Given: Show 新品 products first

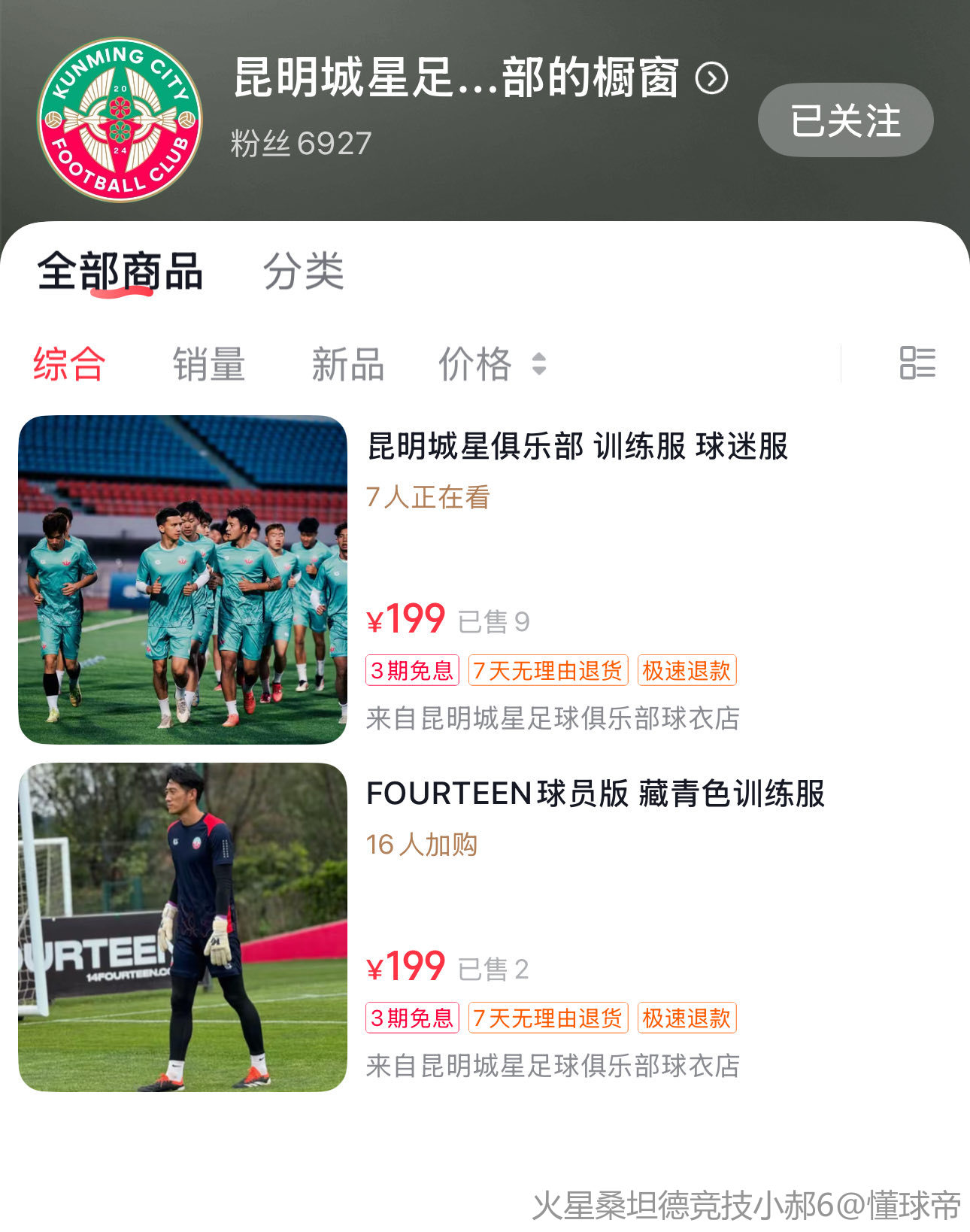Looking at the screenshot, I should (347, 365).
